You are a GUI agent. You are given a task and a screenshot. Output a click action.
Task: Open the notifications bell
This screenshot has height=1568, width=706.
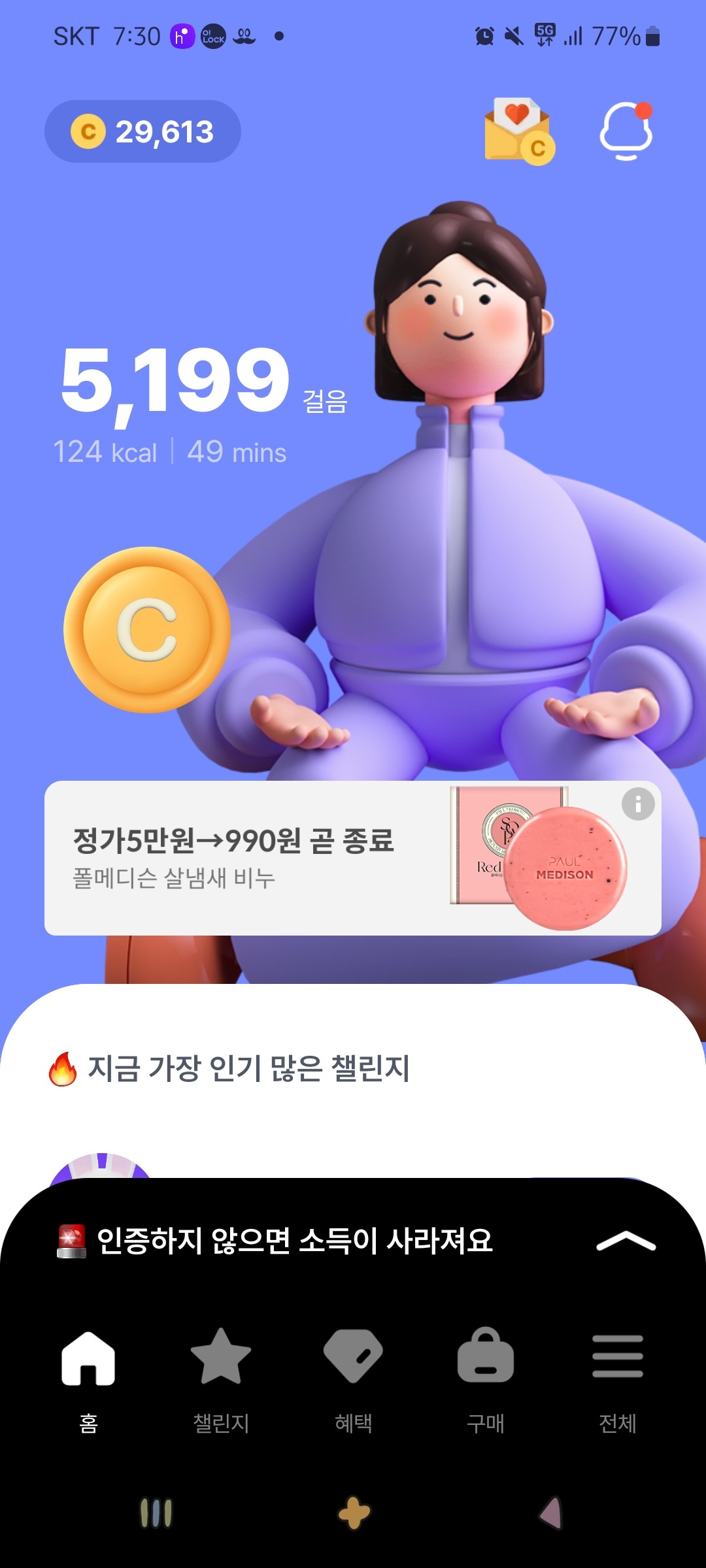pos(626,131)
